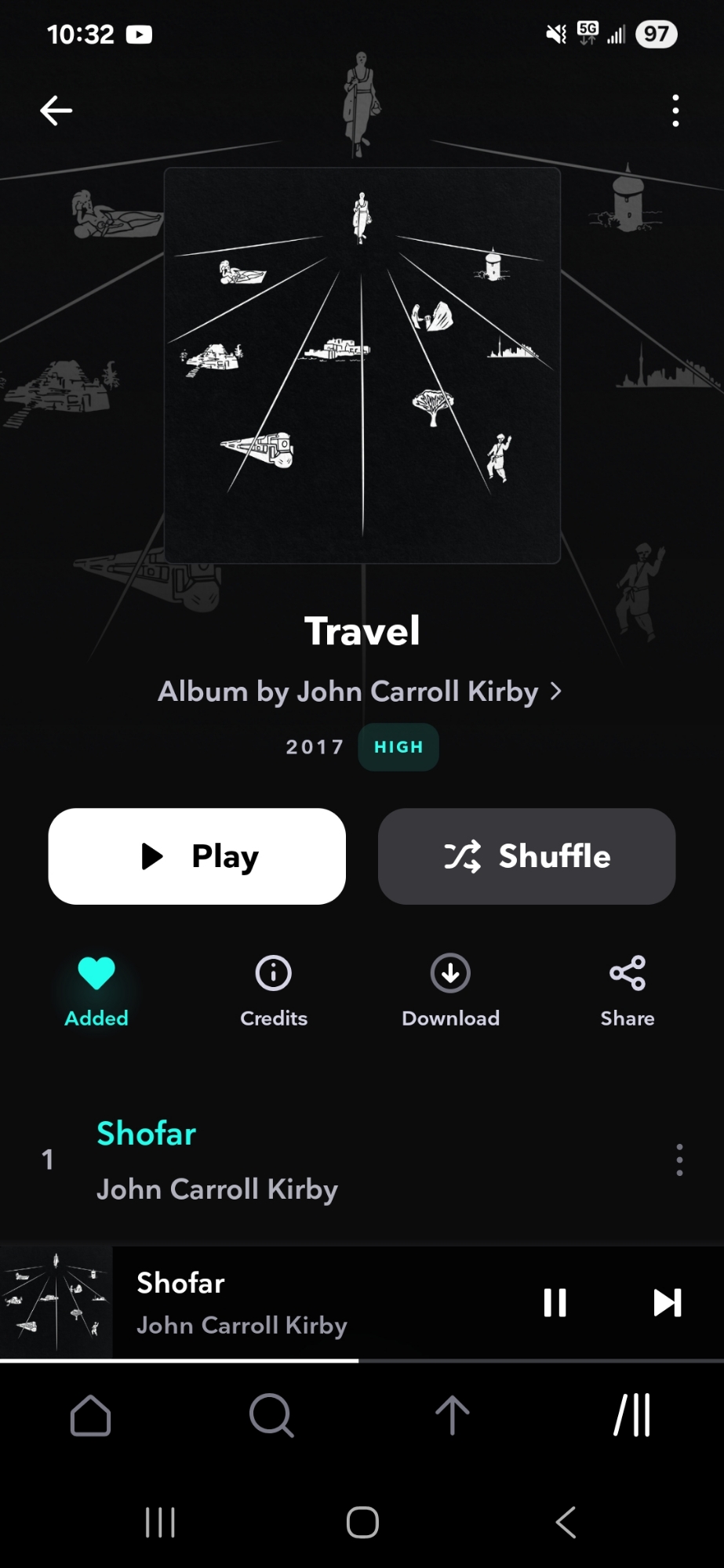The height and width of the screenshot is (1568, 724).
Task: Play the Travel album
Action: pos(197,856)
